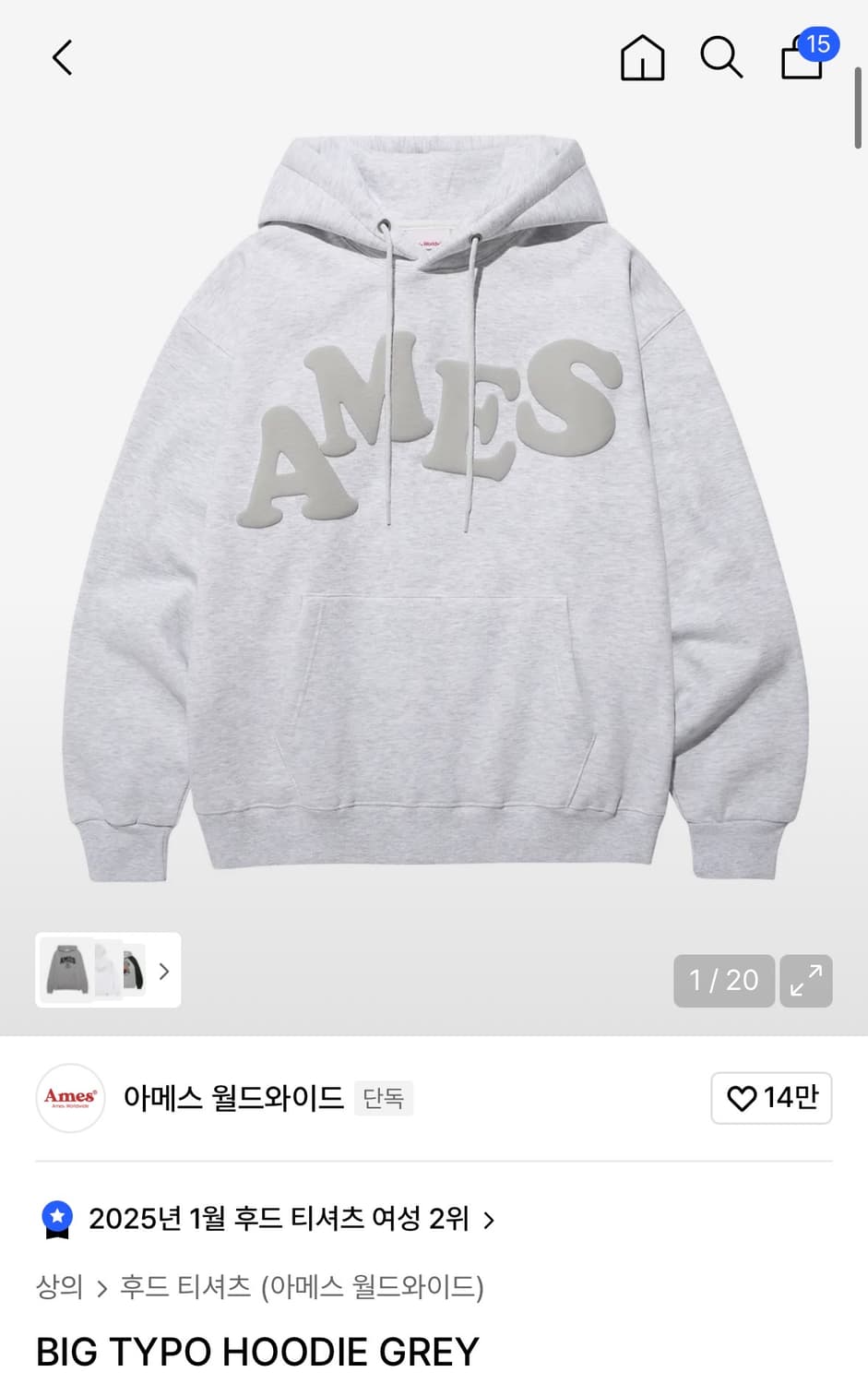868x1384 pixels.
Task: Open brand page 아메스 월드와이드
Action: click(x=233, y=1098)
